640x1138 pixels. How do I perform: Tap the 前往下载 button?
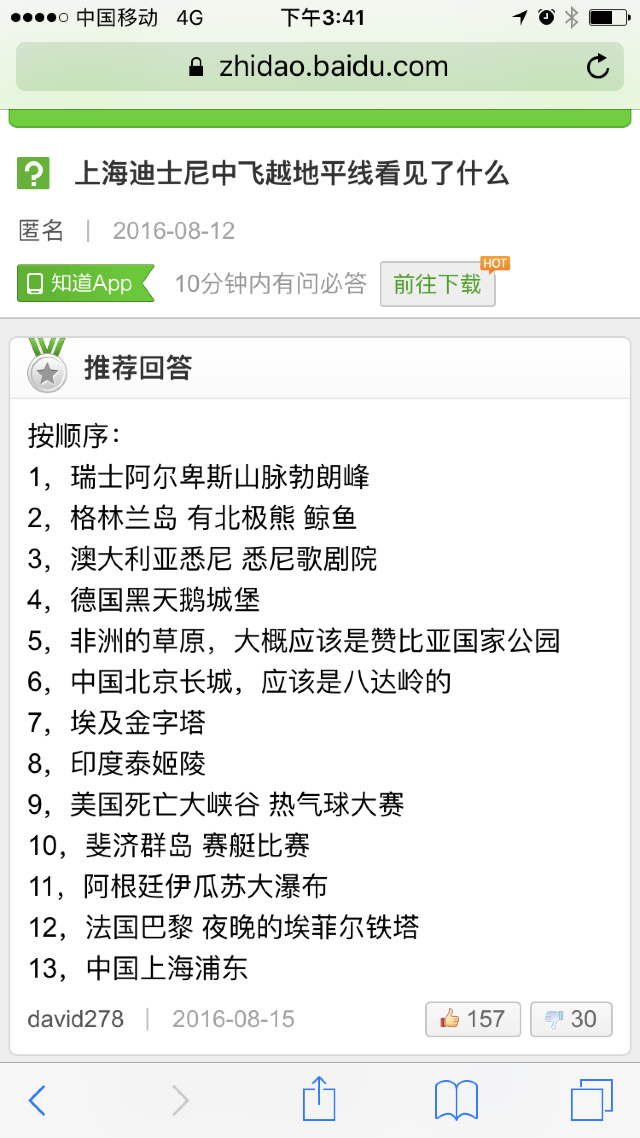tap(437, 285)
